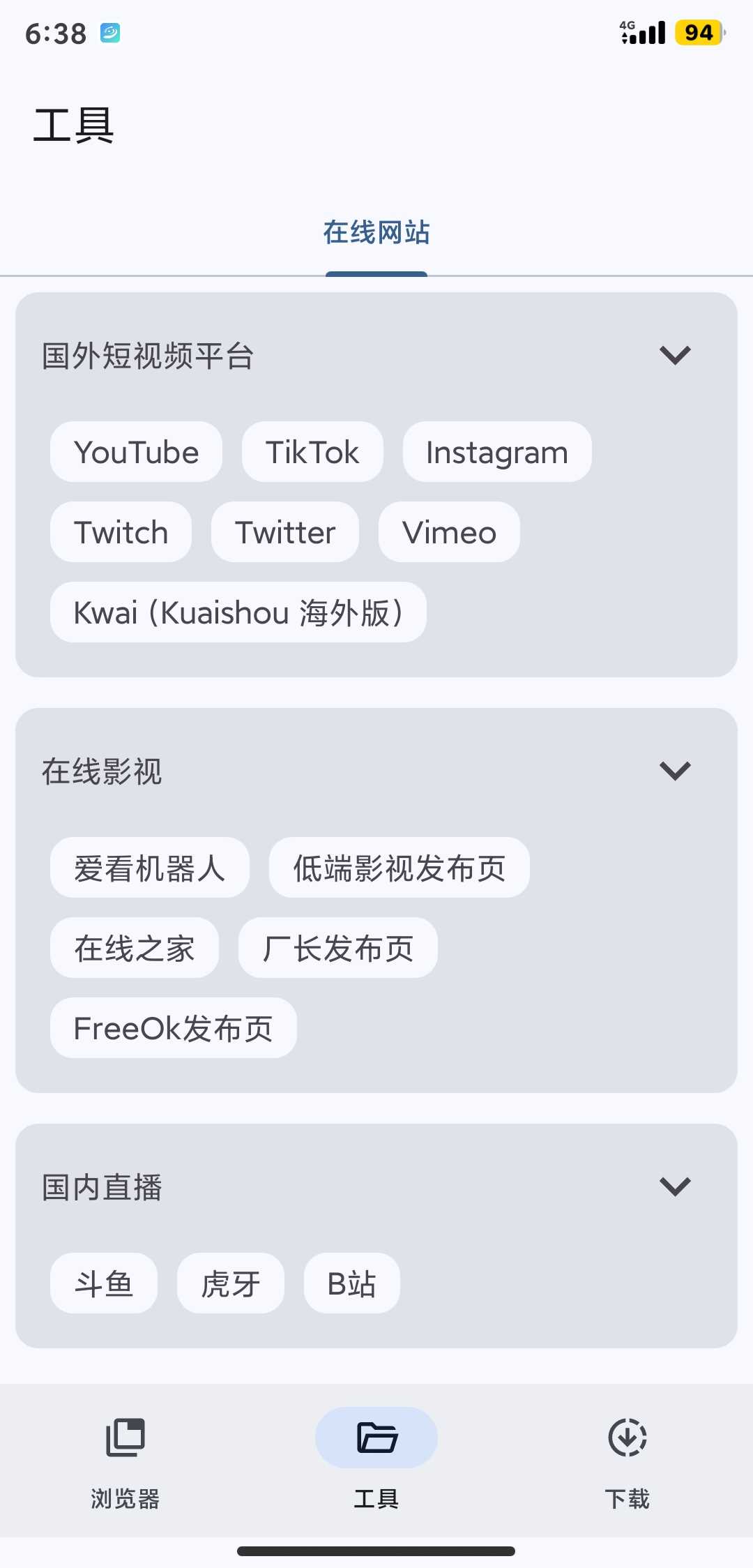Open the YouTube chip
This screenshot has width=753, height=1568.
tap(136, 451)
